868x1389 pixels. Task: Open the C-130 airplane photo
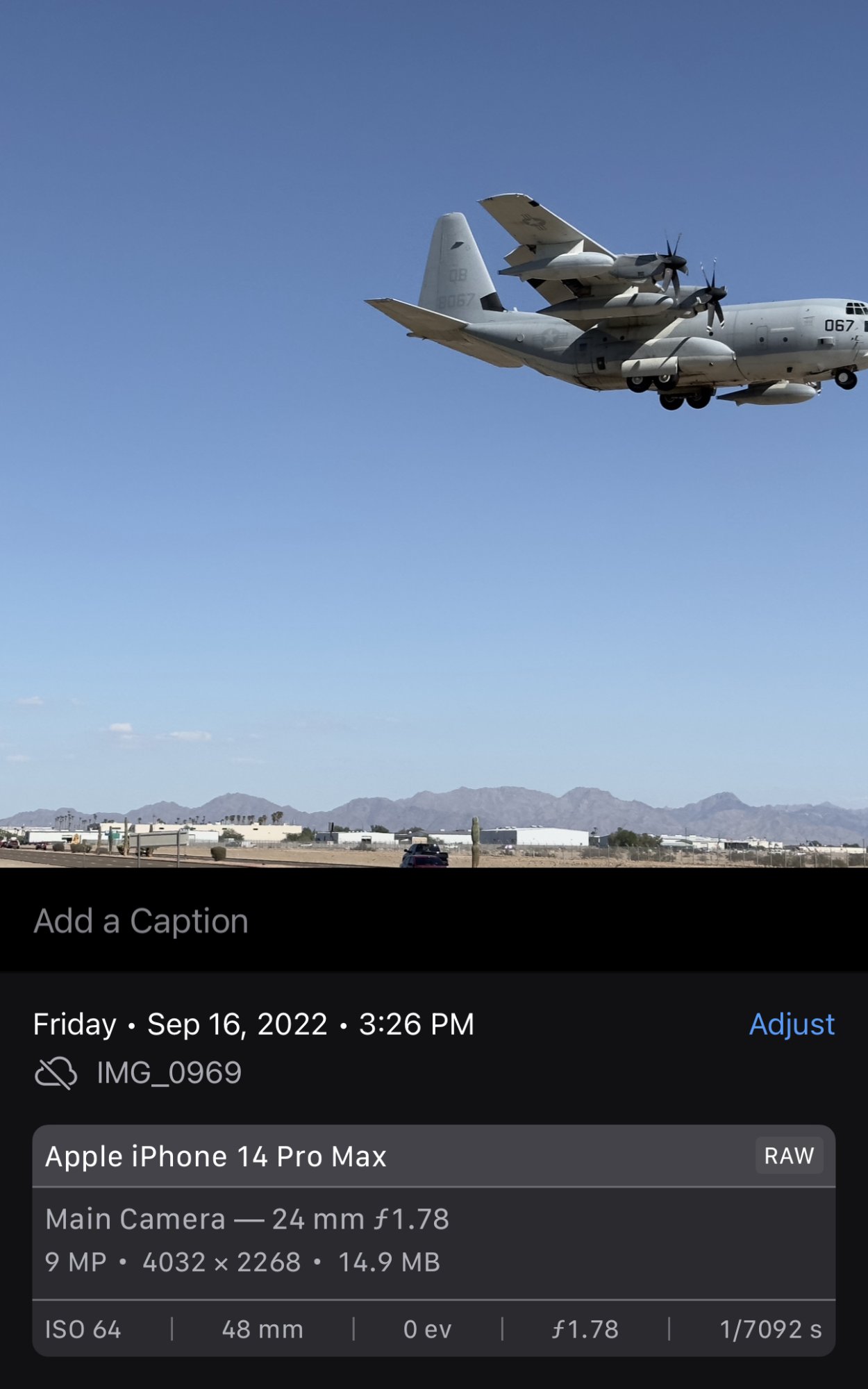coord(434,431)
